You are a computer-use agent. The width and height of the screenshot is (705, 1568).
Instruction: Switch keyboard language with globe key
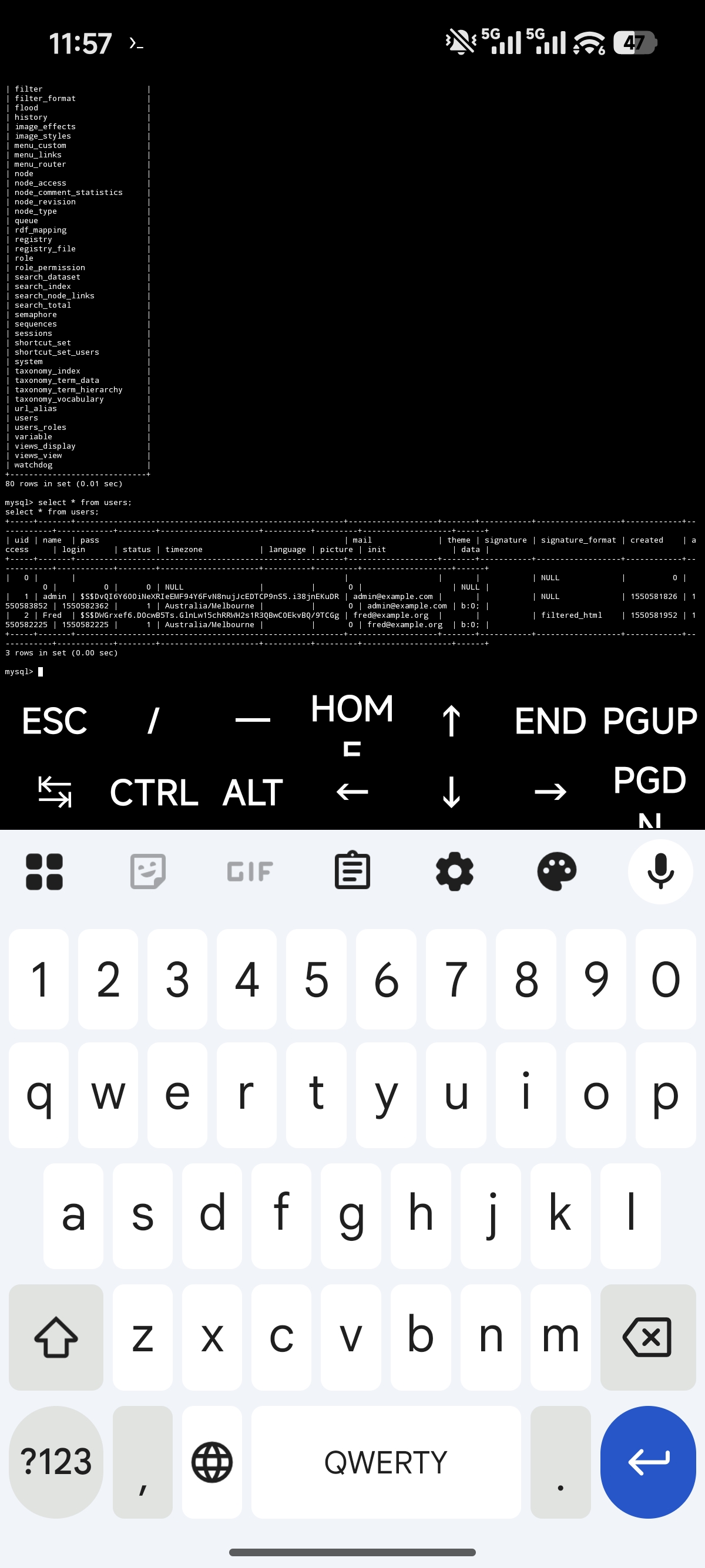tap(212, 1462)
